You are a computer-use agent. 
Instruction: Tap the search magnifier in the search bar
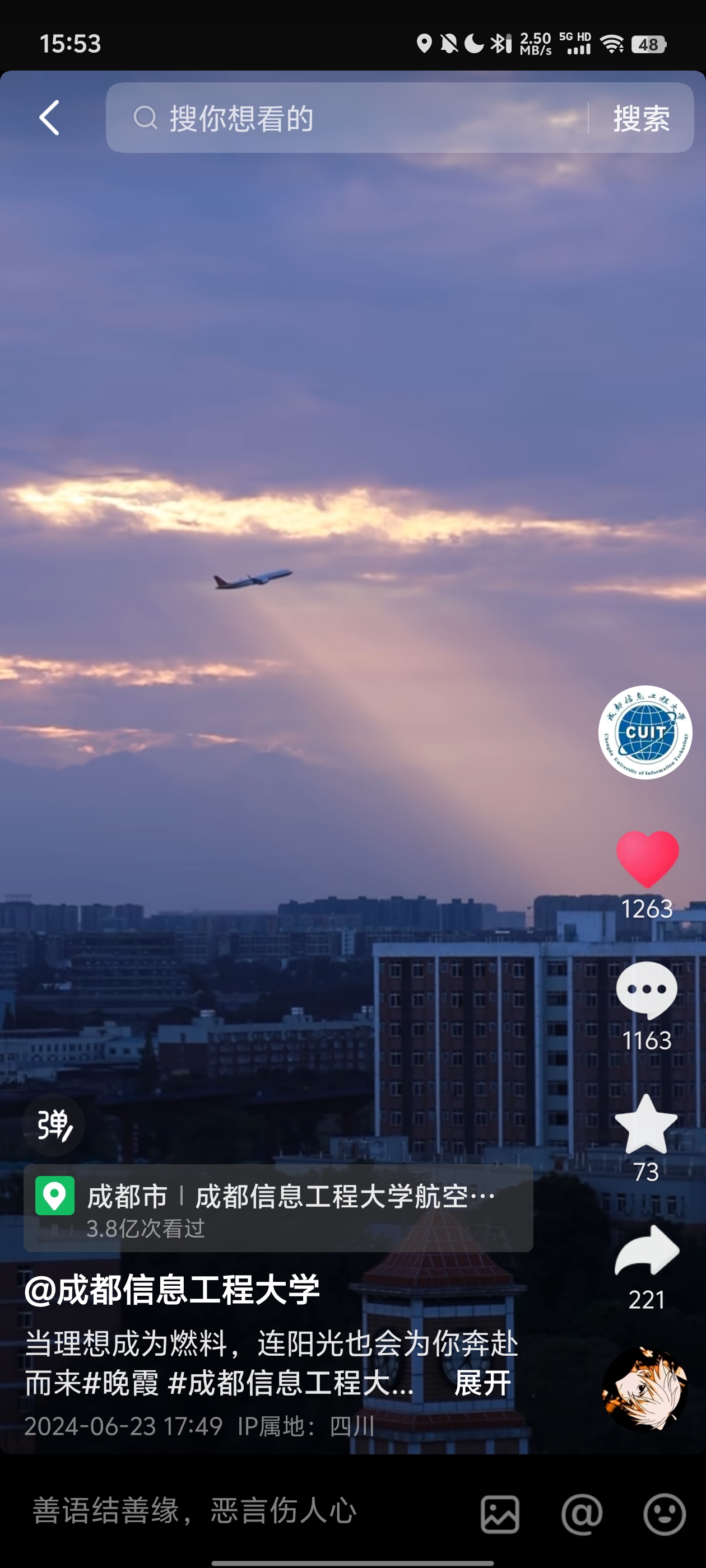pyautogui.click(x=145, y=118)
